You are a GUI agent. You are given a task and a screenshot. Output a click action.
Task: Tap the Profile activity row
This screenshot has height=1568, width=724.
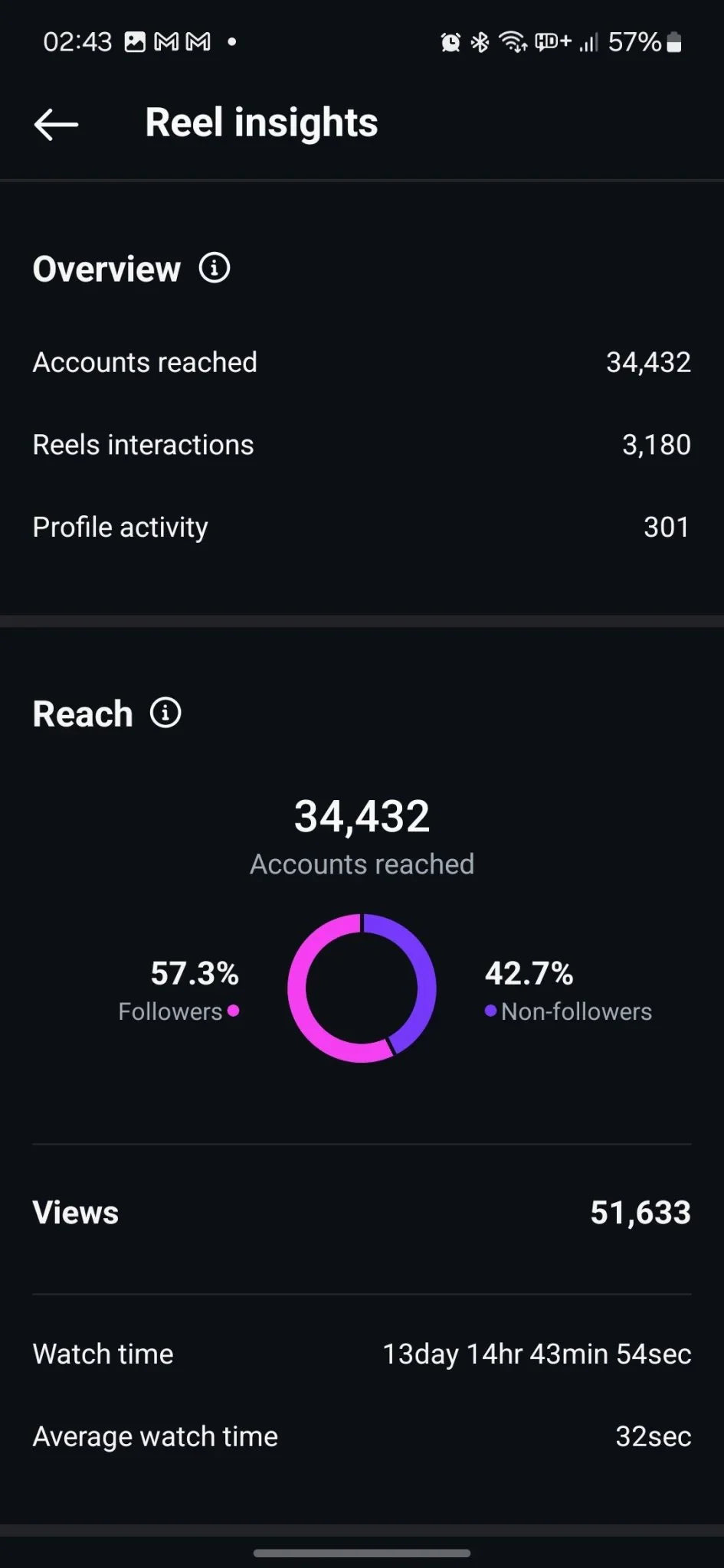pos(362,527)
